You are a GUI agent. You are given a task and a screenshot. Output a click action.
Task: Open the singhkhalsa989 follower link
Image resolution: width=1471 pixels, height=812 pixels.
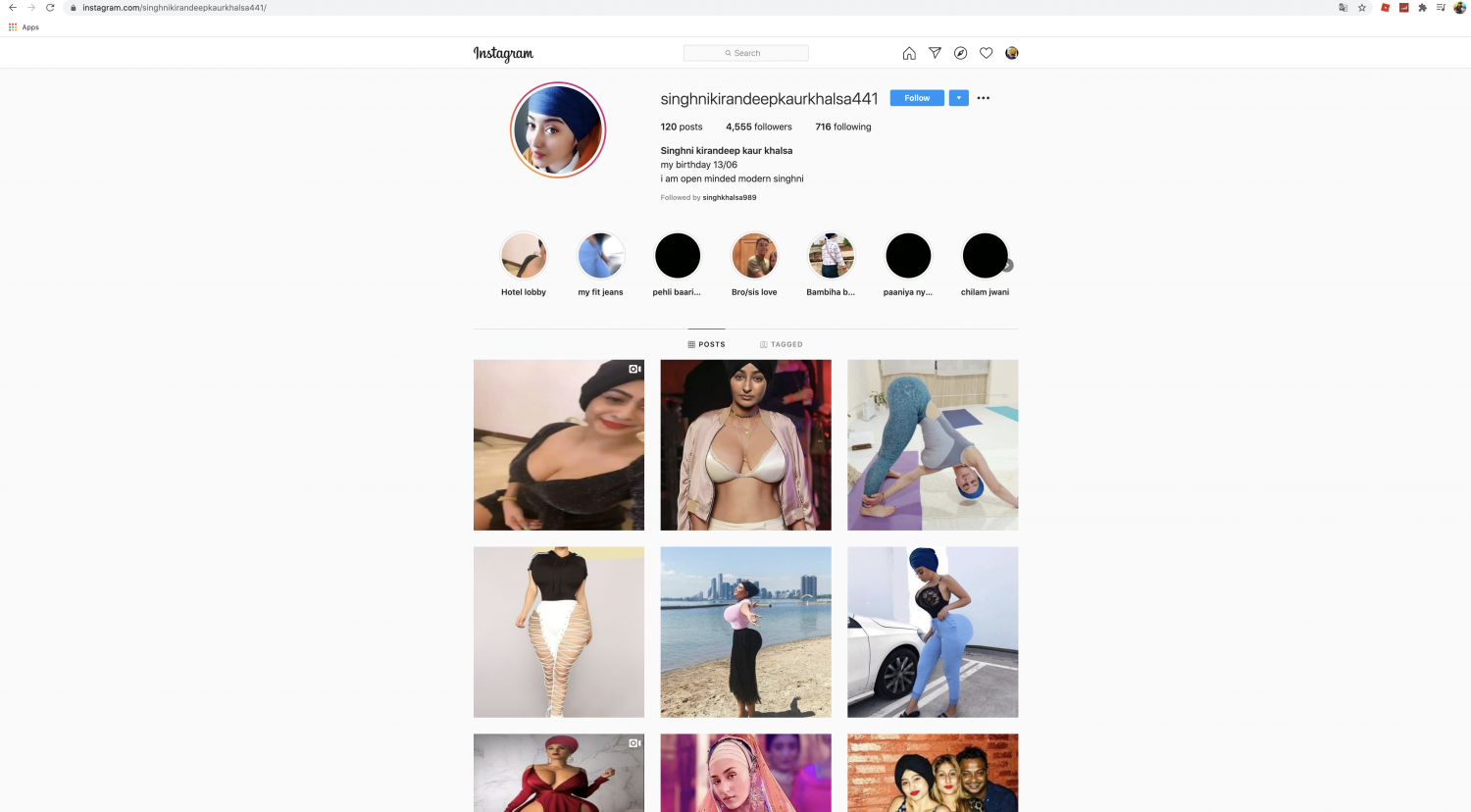pos(729,197)
